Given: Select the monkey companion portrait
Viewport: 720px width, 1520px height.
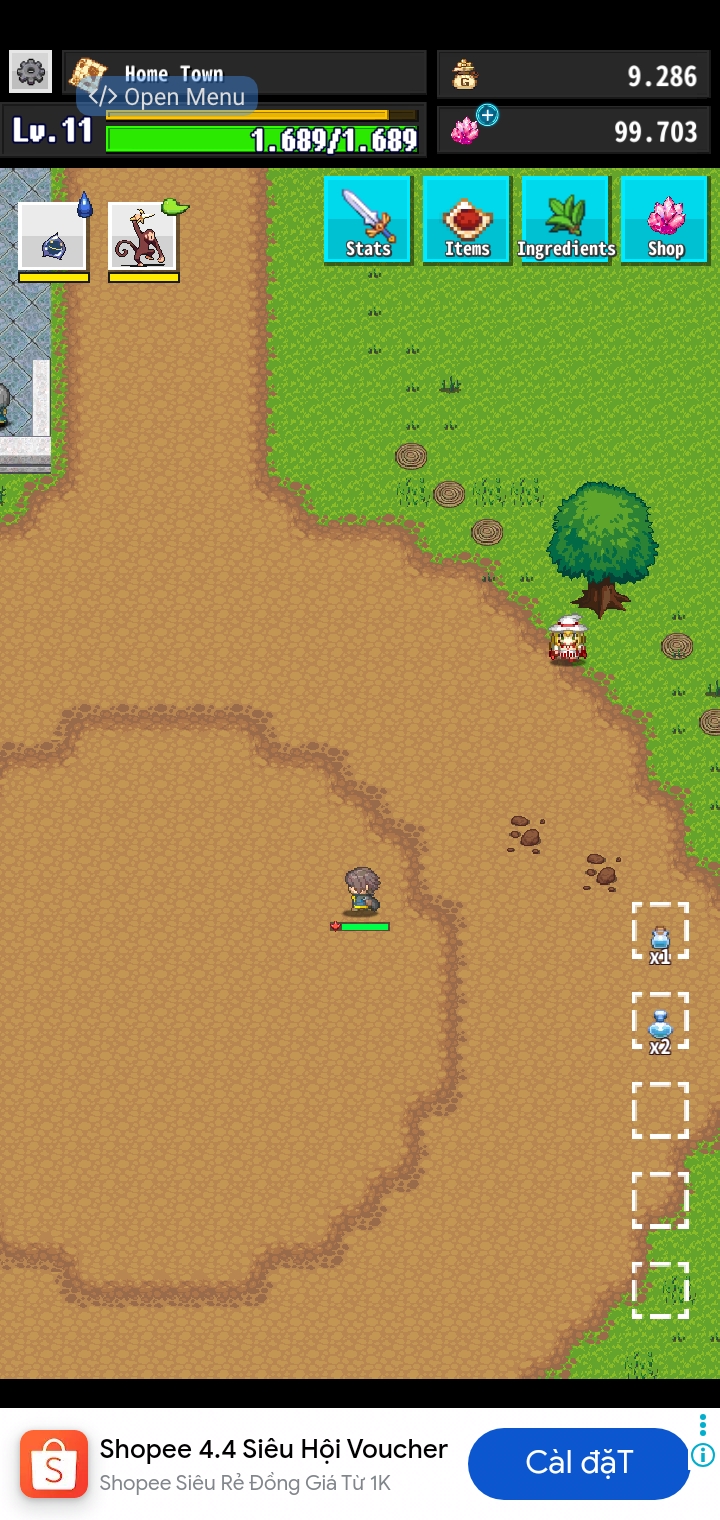Looking at the screenshot, I should (142, 237).
